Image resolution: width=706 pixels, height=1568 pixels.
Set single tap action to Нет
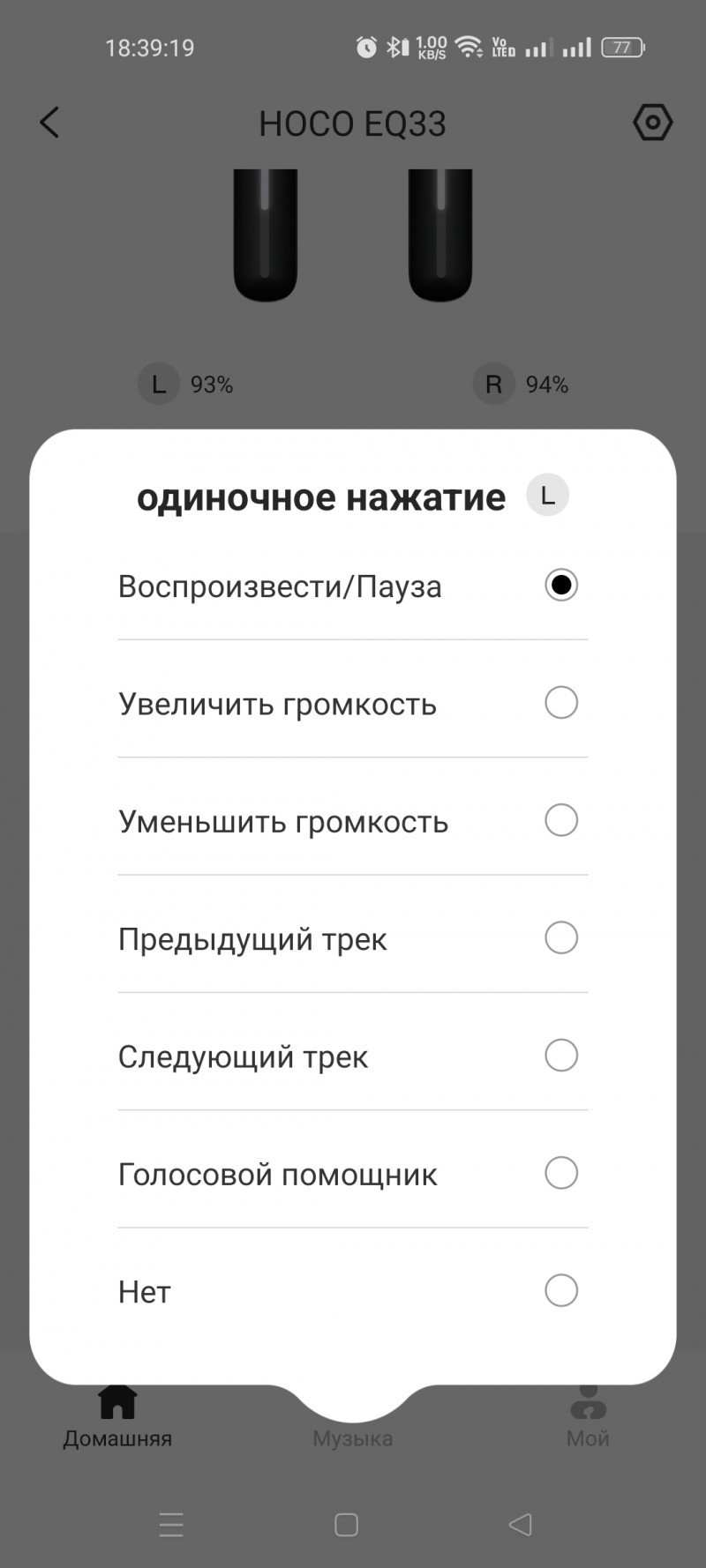pyautogui.click(x=560, y=1290)
